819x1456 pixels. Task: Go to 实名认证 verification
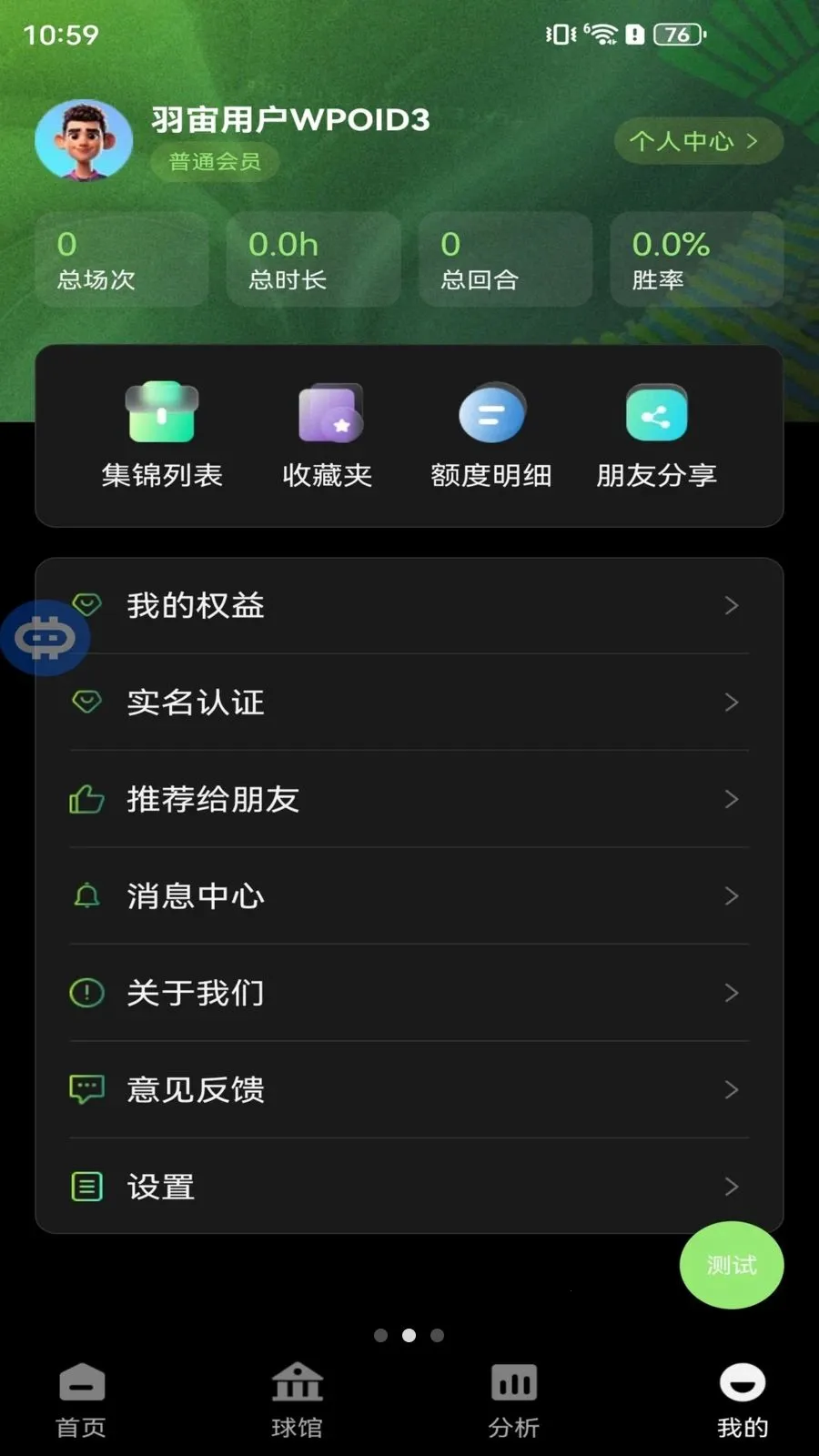409,702
